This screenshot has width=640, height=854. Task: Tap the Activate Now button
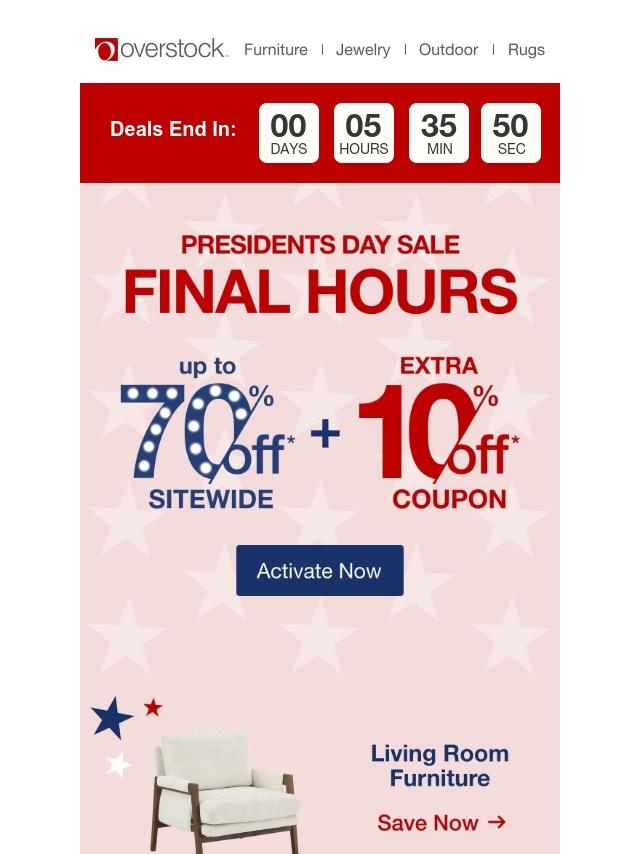[320, 570]
